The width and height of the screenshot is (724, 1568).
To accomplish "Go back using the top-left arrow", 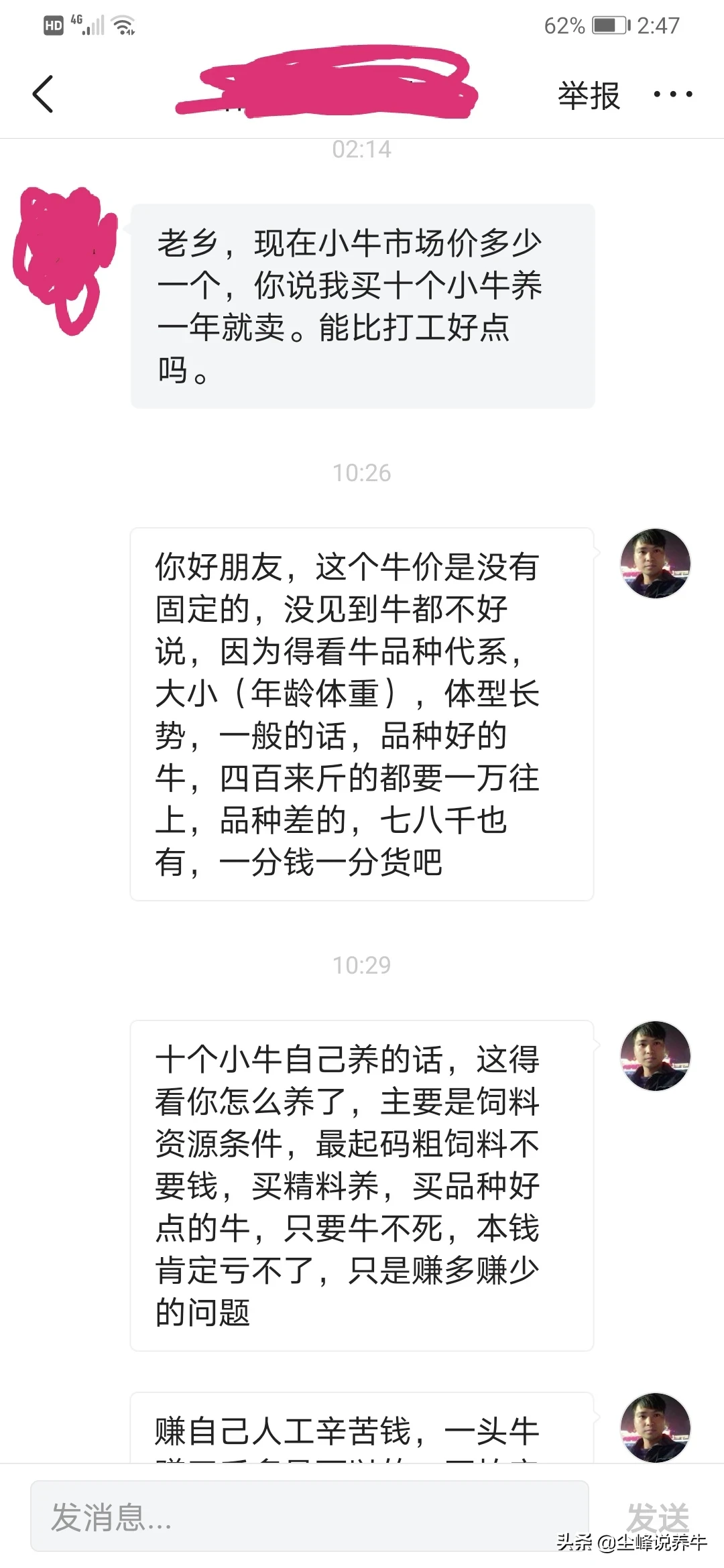I will pyautogui.click(x=43, y=94).
